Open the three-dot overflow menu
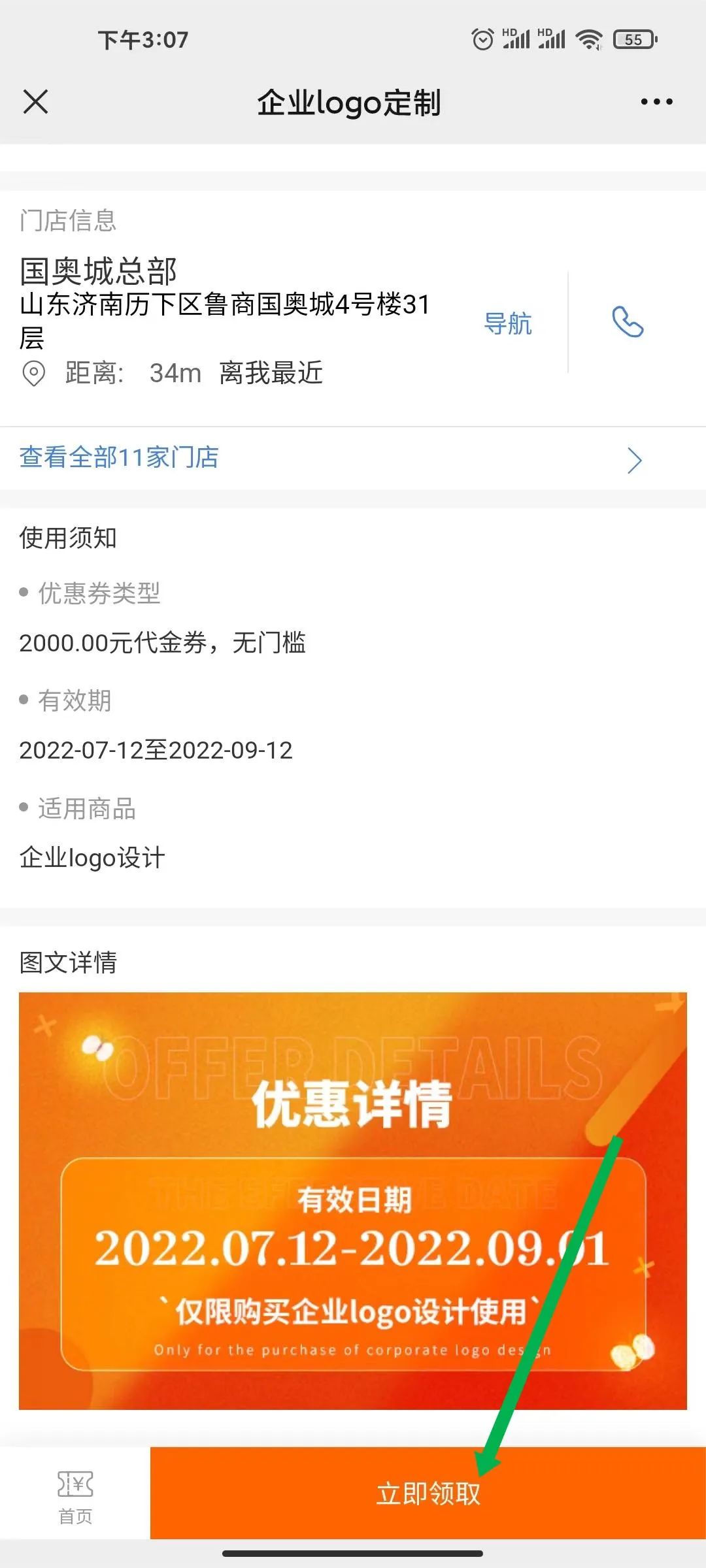 click(656, 102)
